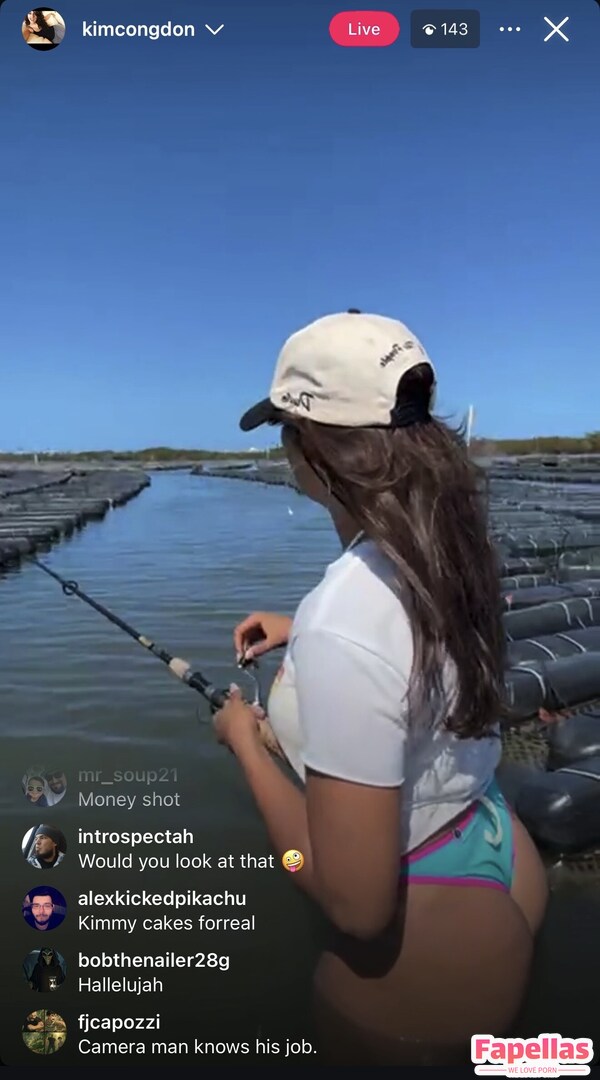Tap alexkickedpikachu's comment avatar

tap(44, 908)
